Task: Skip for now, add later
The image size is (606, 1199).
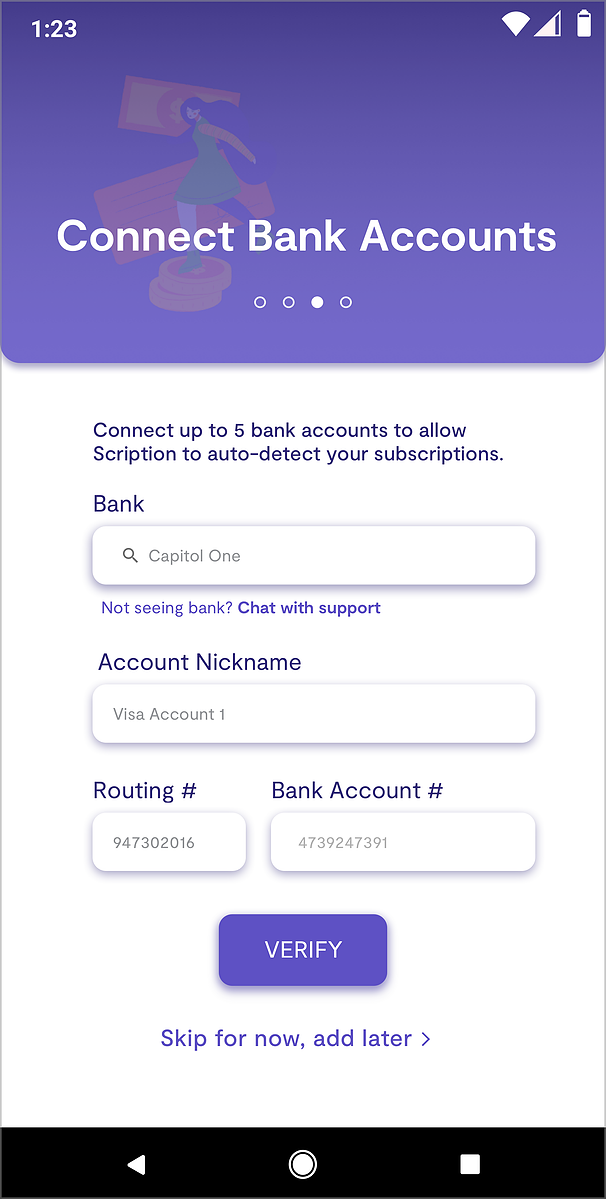Action: pyautogui.click(x=296, y=1039)
